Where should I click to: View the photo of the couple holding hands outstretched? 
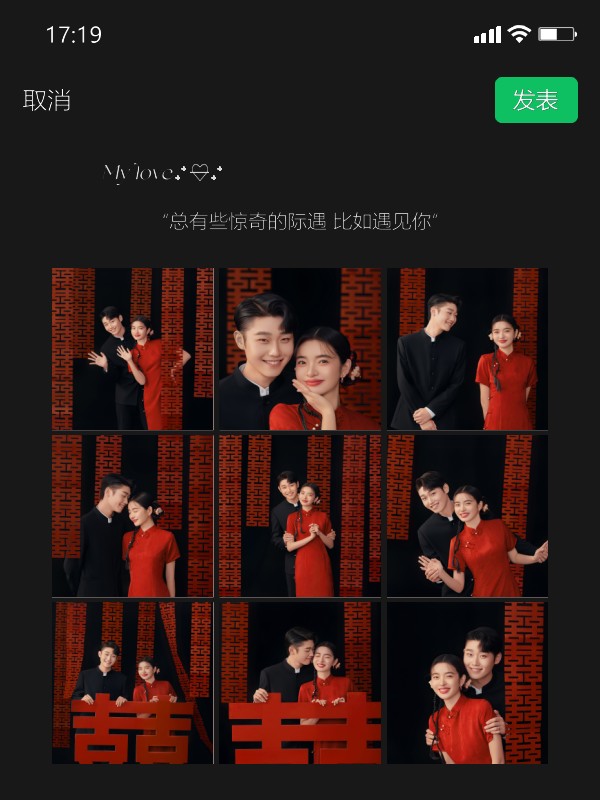pyautogui.click(x=467, y=515)
